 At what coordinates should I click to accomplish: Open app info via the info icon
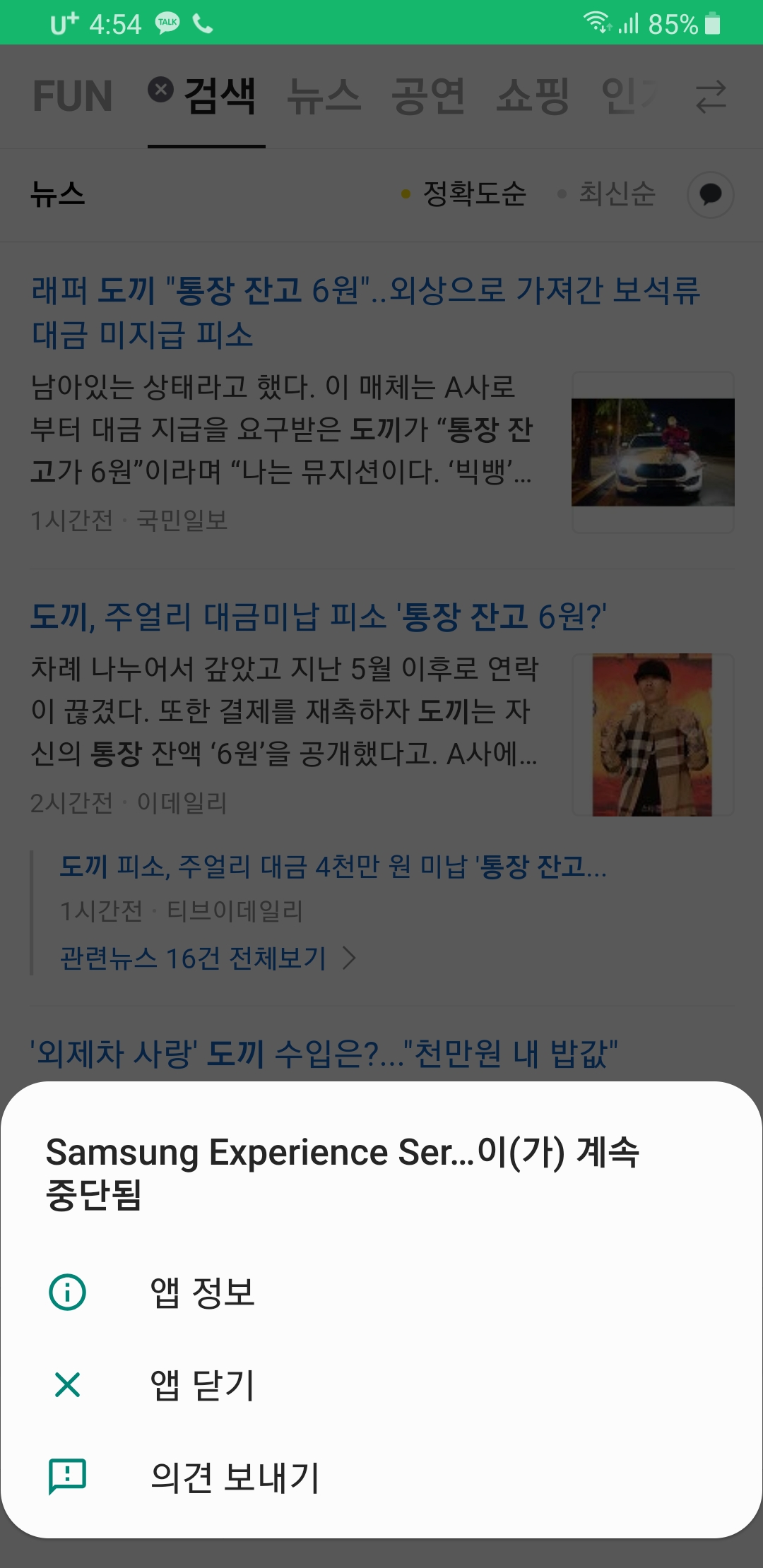[x=67, y=1294]
